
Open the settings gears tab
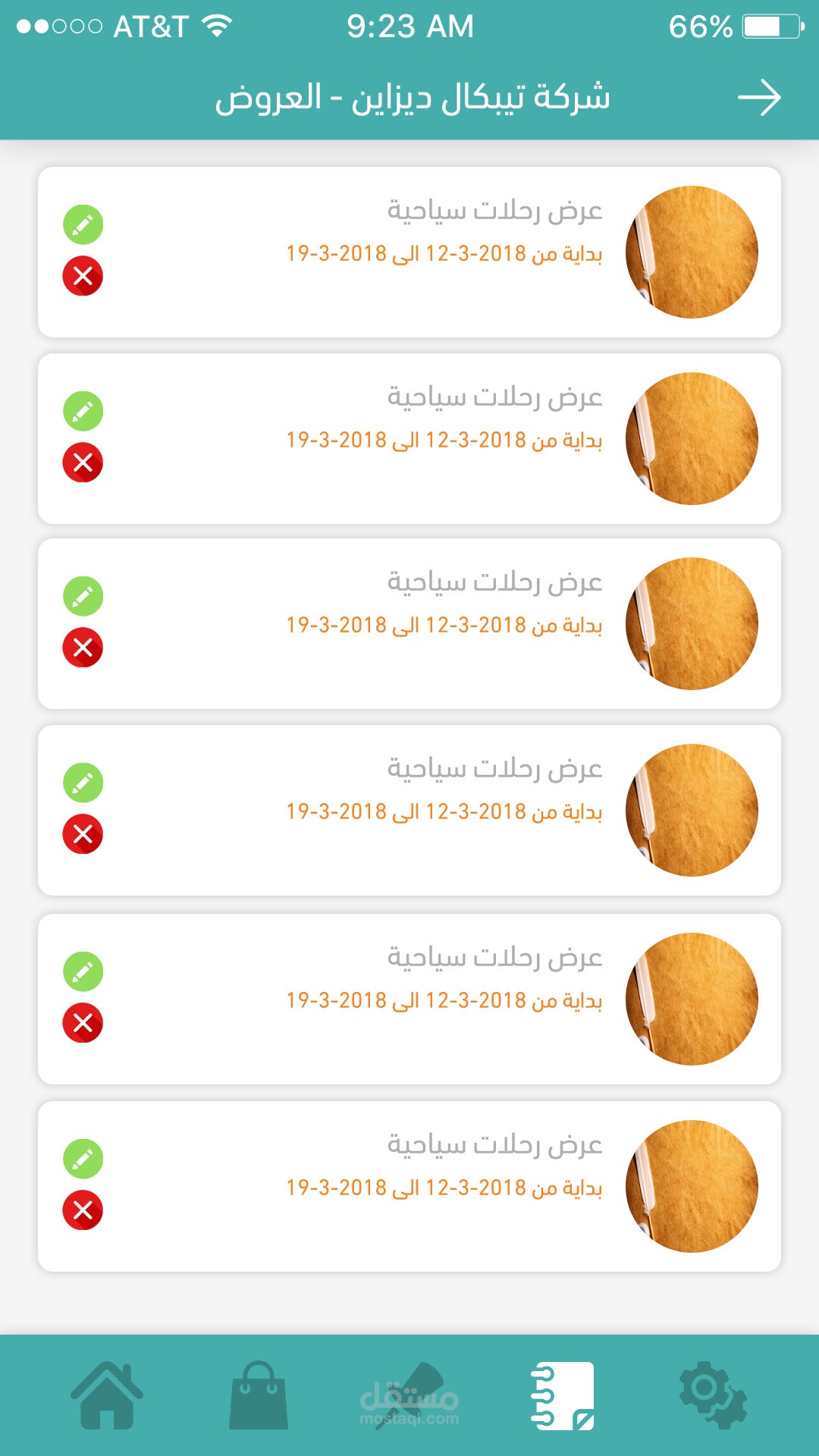(712, 1395)
